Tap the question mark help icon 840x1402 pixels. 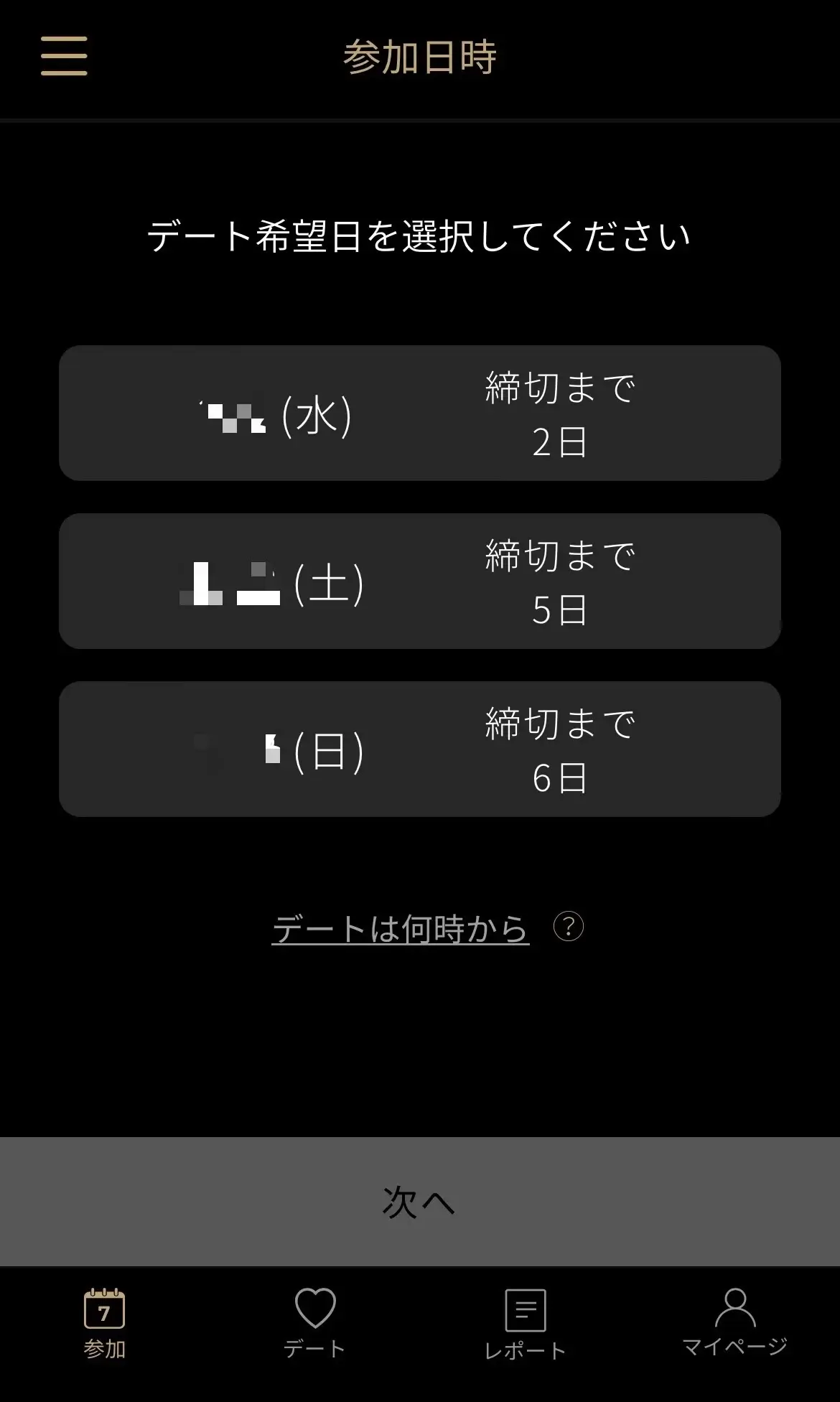pos(568,927)
